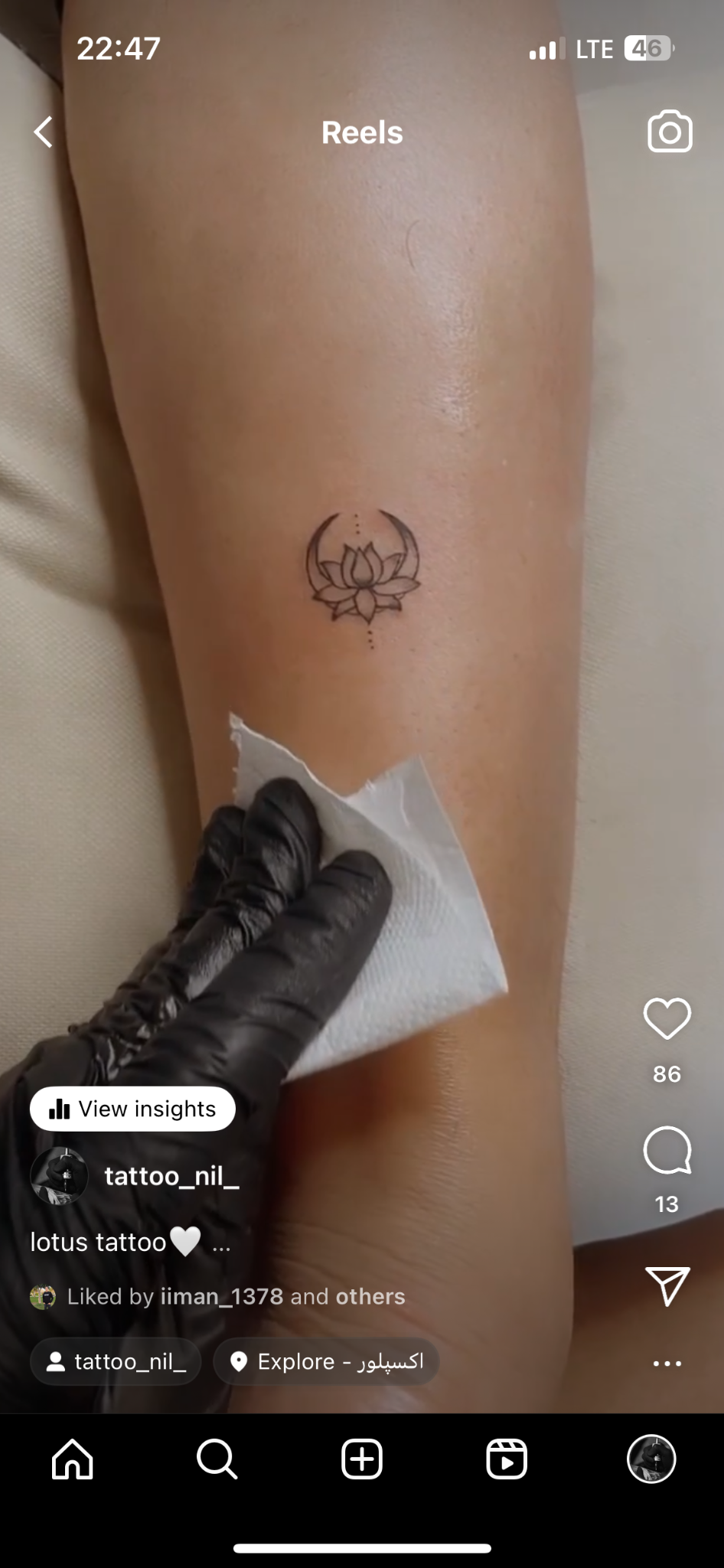
Task: Open the Explore location tag
Action: [x=326, y=1361]
